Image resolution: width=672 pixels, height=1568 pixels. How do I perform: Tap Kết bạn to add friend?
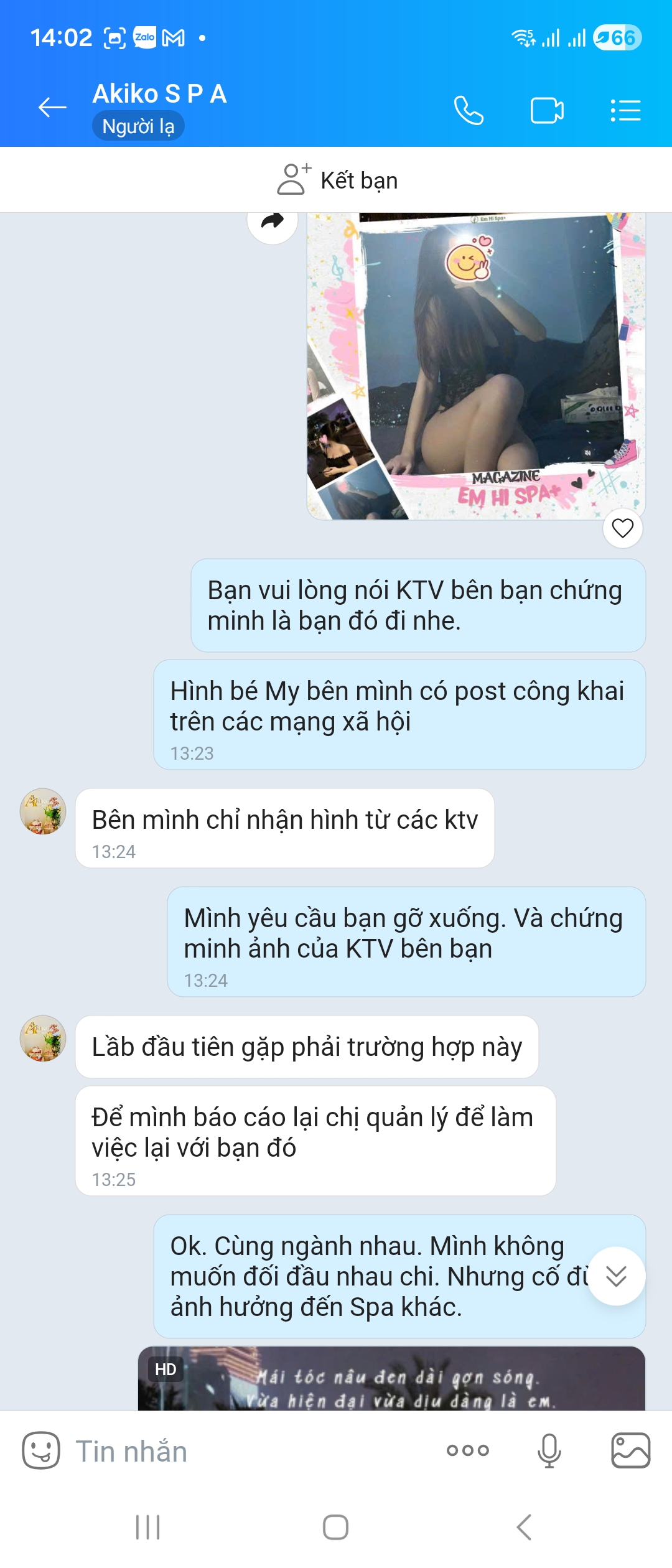point(337,180)
